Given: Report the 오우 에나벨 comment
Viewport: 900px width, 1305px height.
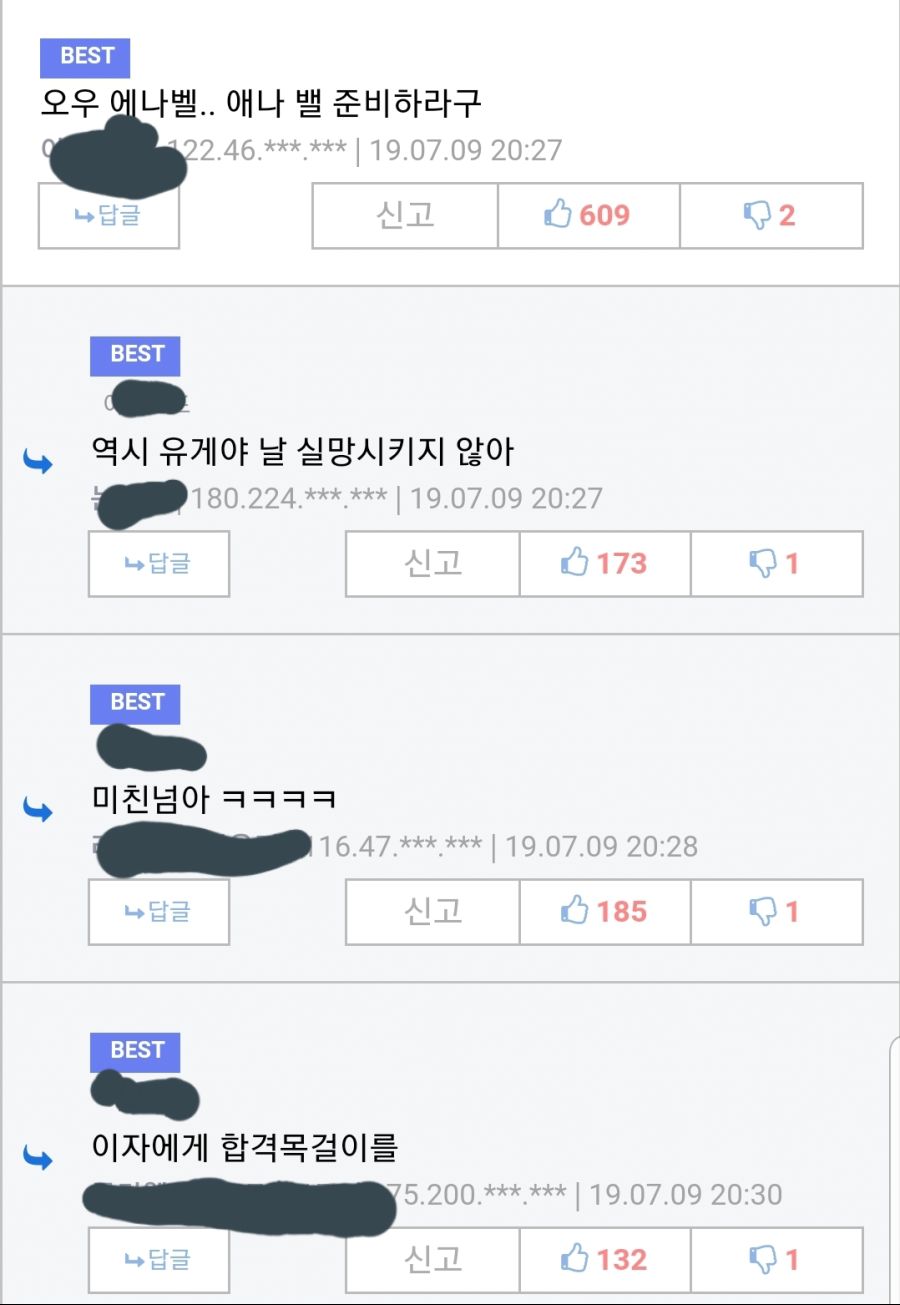Looking at the screenshot, I should tap(405, 215).
